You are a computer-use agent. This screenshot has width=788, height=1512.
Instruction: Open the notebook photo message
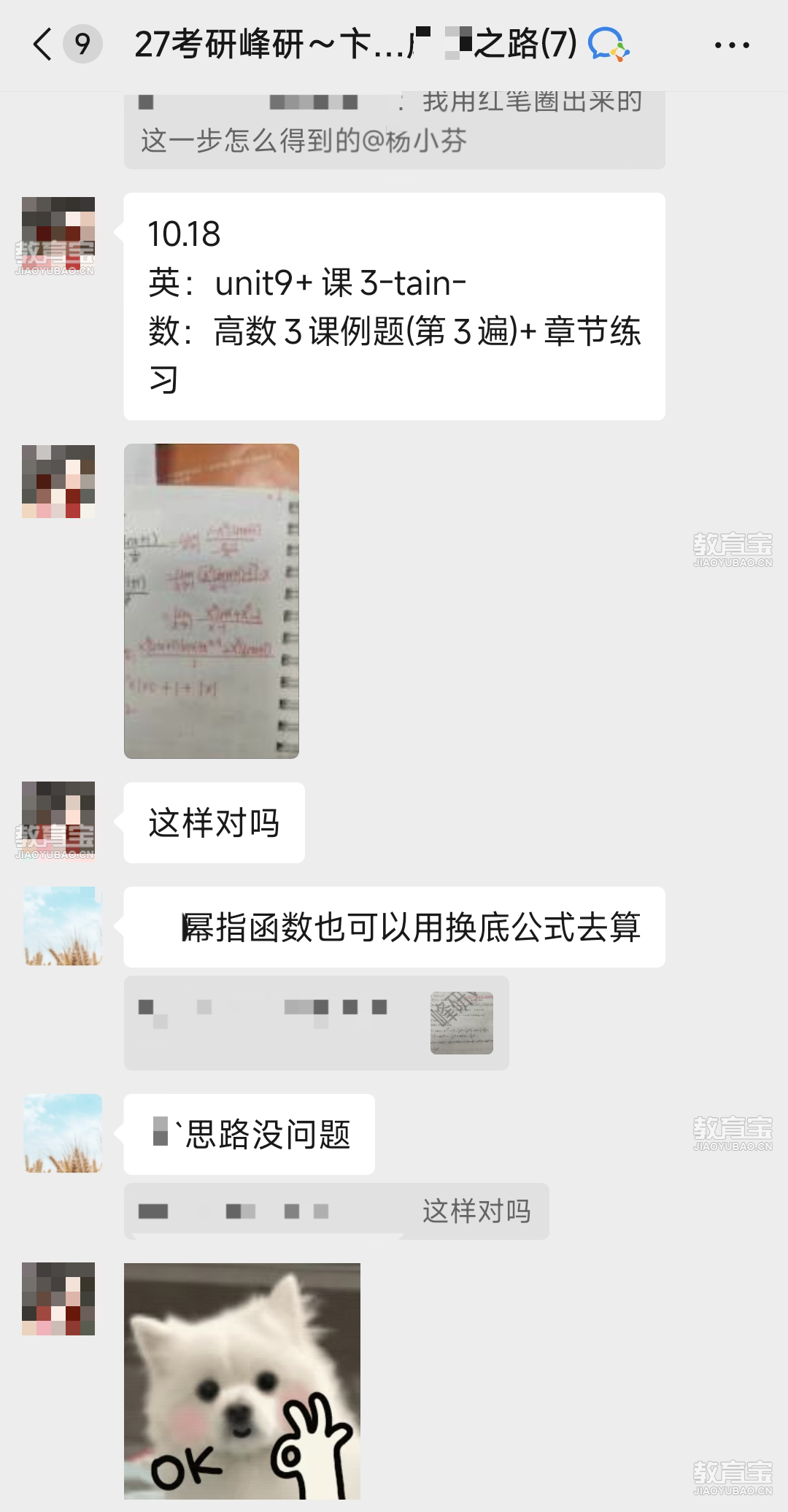pos(212,601)
